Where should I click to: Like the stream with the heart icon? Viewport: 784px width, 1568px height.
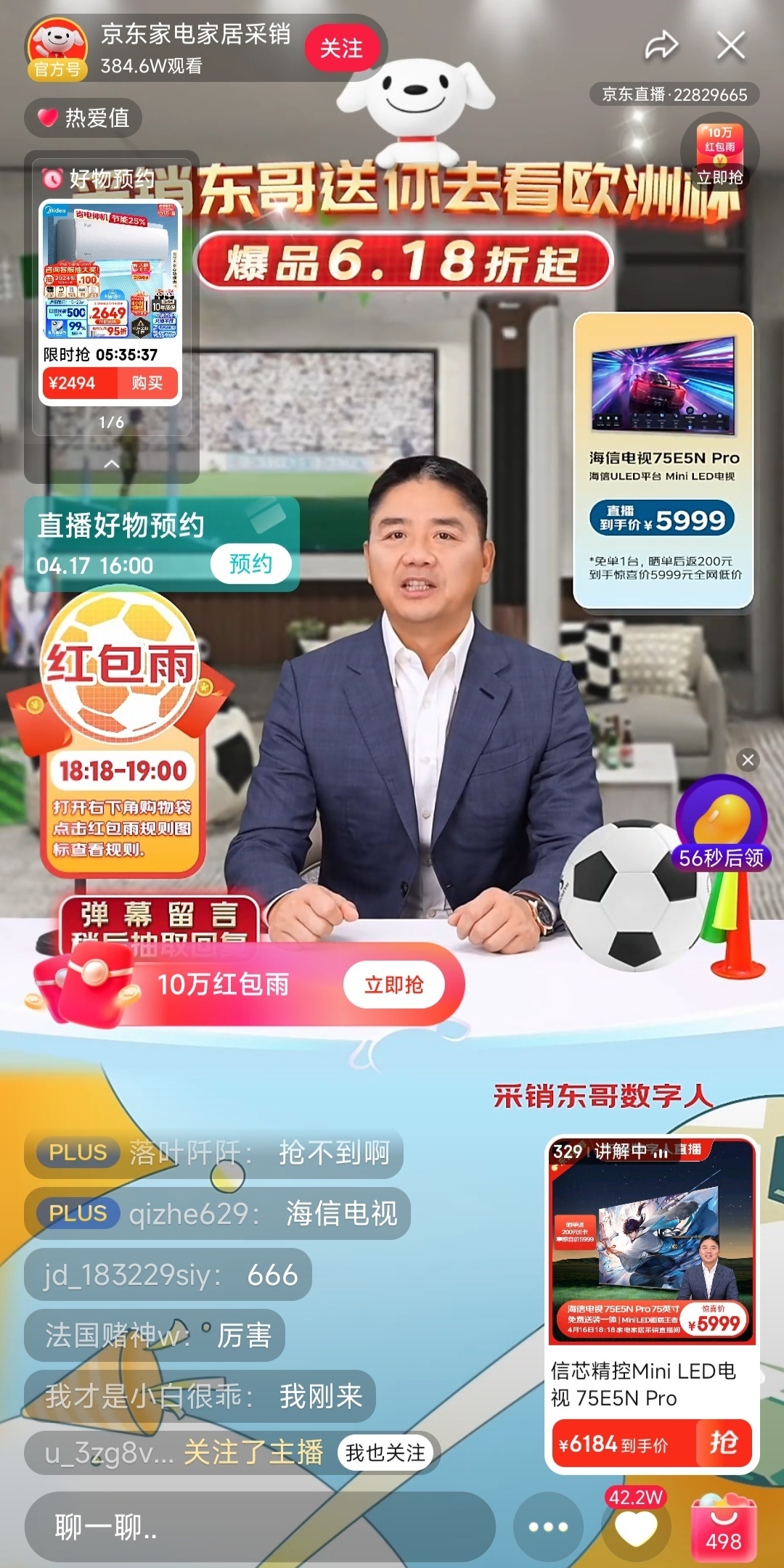[x=636, y=1528]
